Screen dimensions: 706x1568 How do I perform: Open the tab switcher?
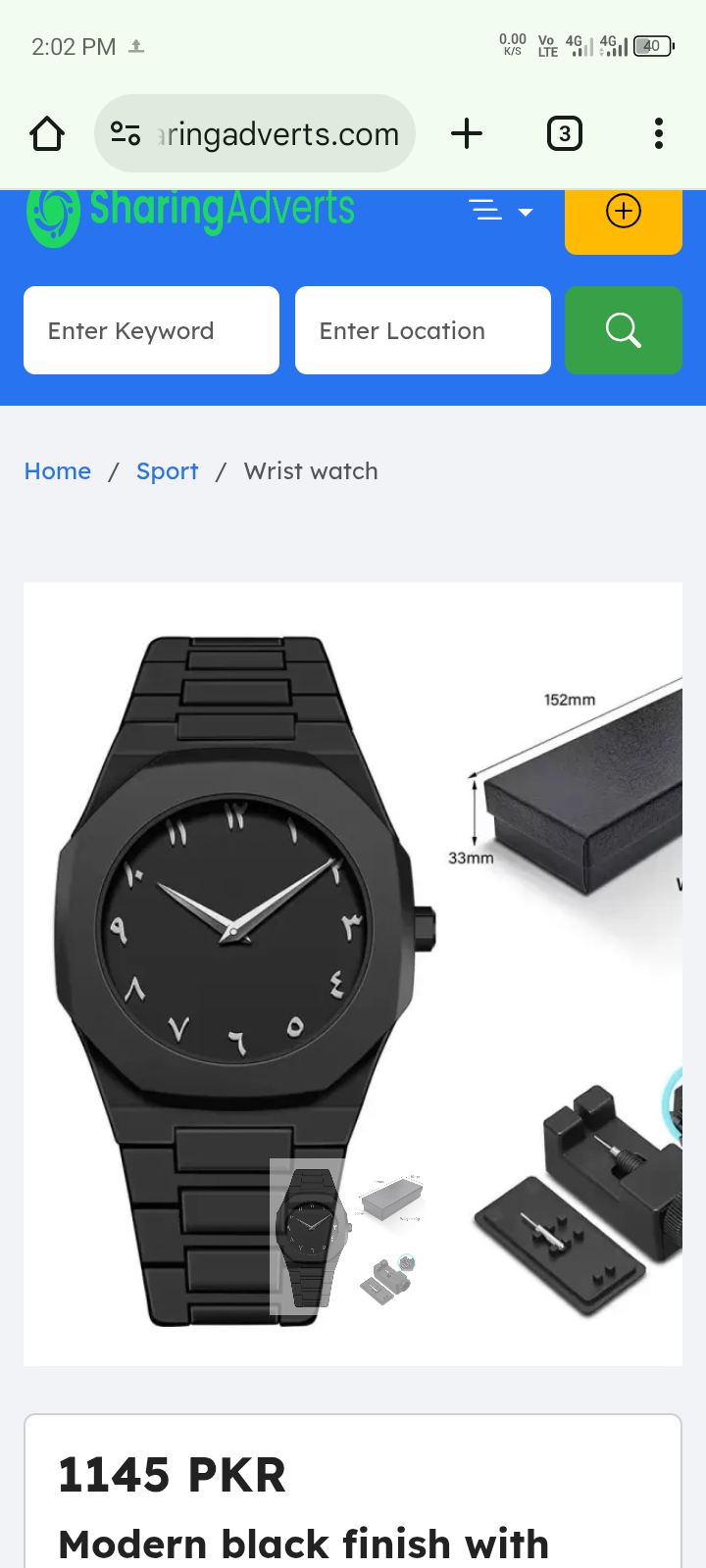(x=564, y=133)
